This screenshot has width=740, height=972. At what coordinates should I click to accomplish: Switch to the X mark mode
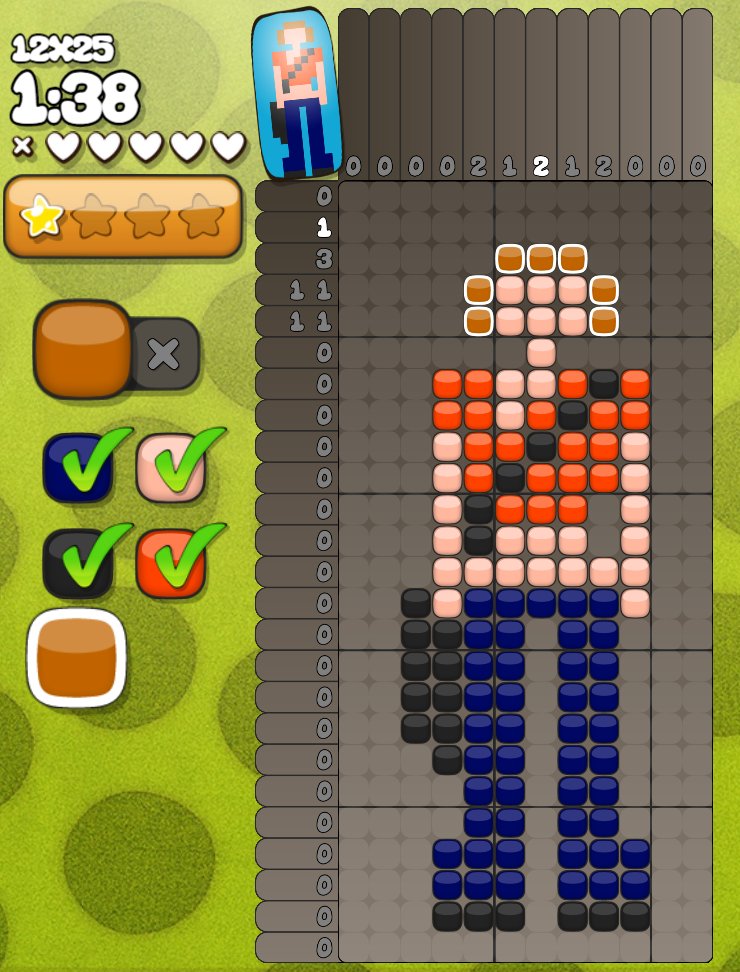coord(165,353)
